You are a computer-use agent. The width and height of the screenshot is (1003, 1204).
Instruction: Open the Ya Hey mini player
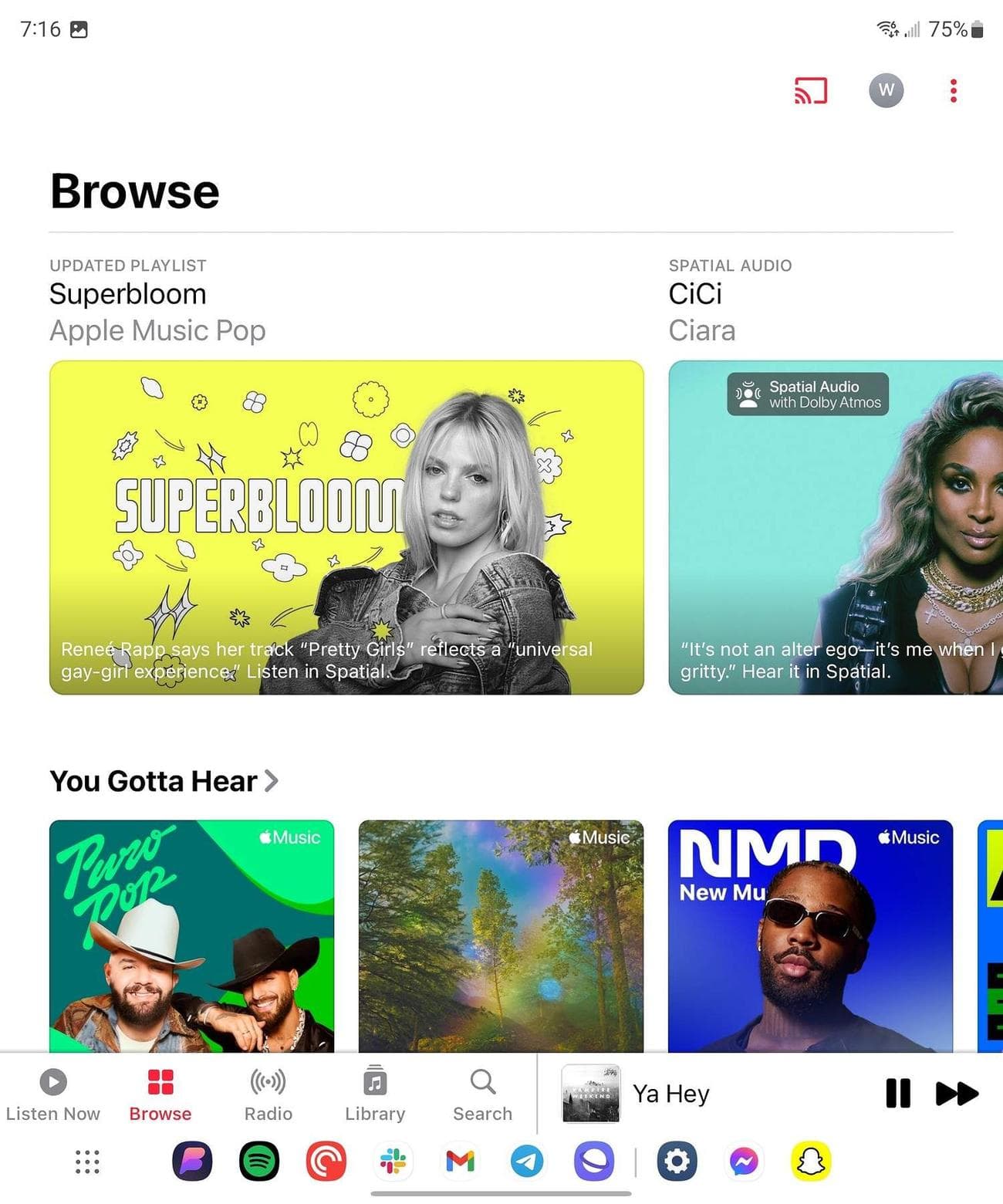671,1094
